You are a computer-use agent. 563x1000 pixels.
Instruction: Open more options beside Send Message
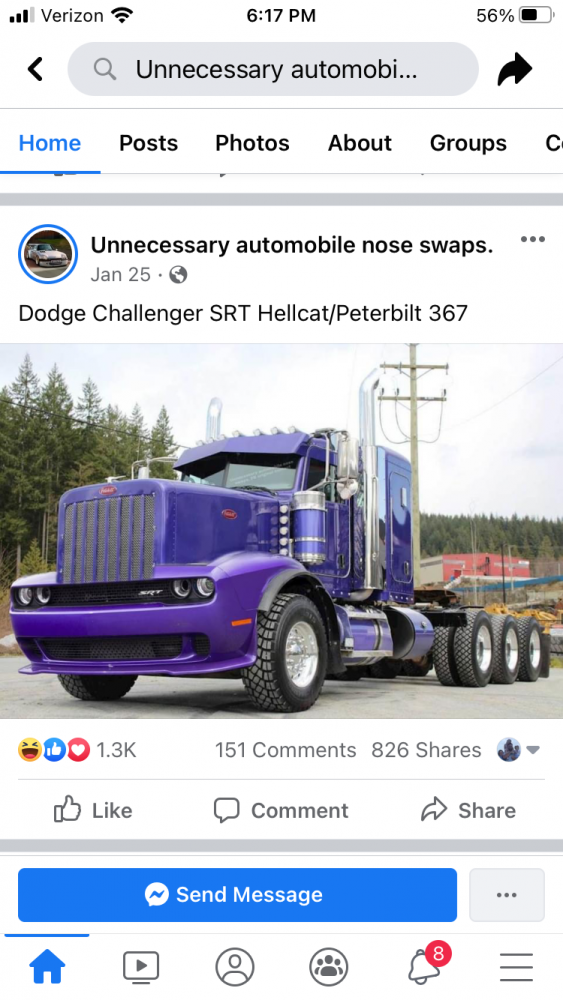coord(507,895)
